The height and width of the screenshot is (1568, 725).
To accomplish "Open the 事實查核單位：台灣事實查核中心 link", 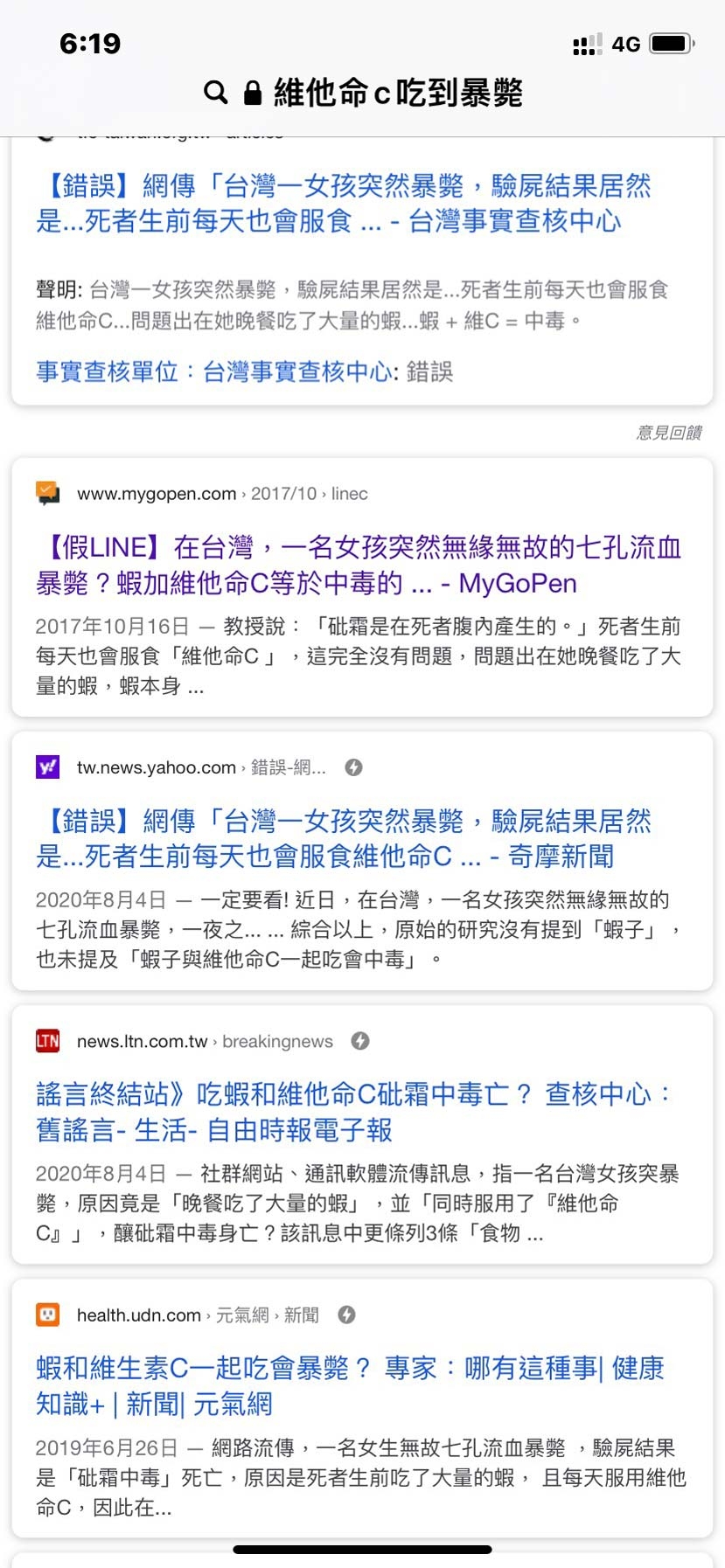I will point(214,371).
